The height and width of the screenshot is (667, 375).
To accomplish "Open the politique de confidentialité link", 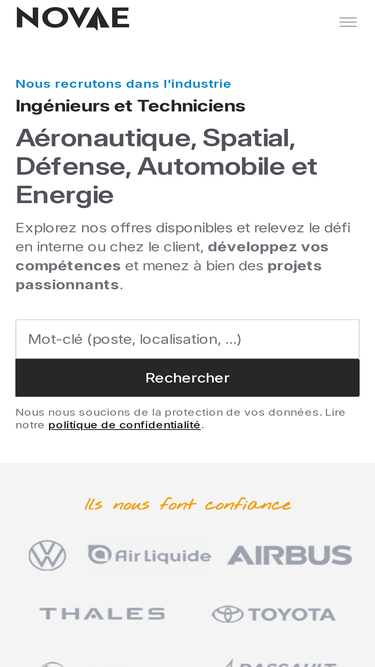I will click(x=125, y=425).
